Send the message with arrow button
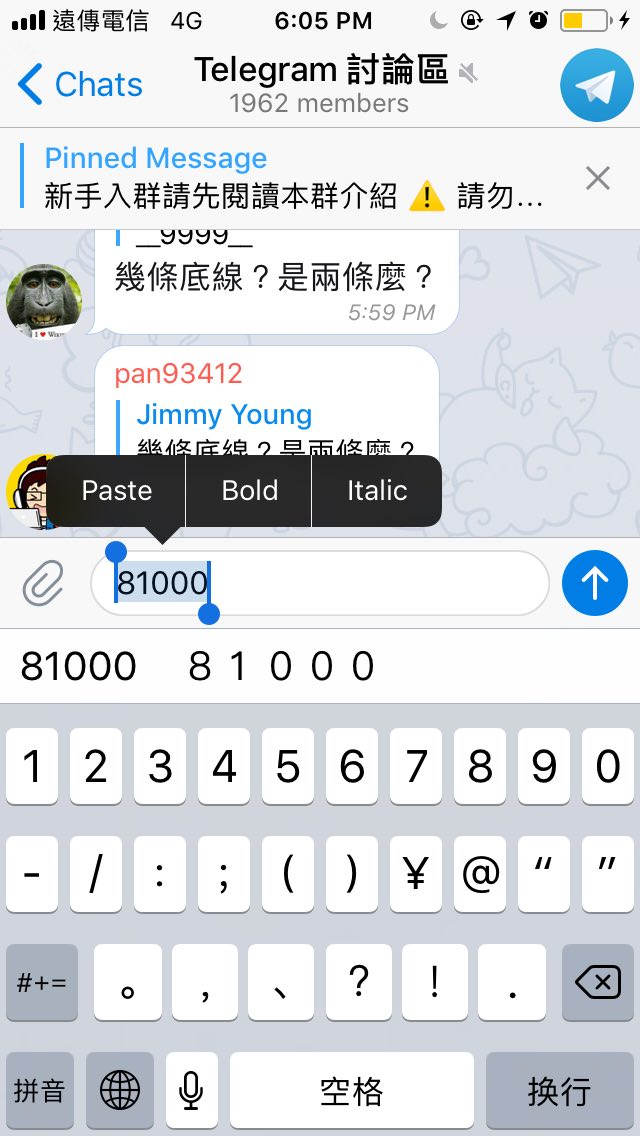Viewport: 640px width, 1136px height. point(595,583)
